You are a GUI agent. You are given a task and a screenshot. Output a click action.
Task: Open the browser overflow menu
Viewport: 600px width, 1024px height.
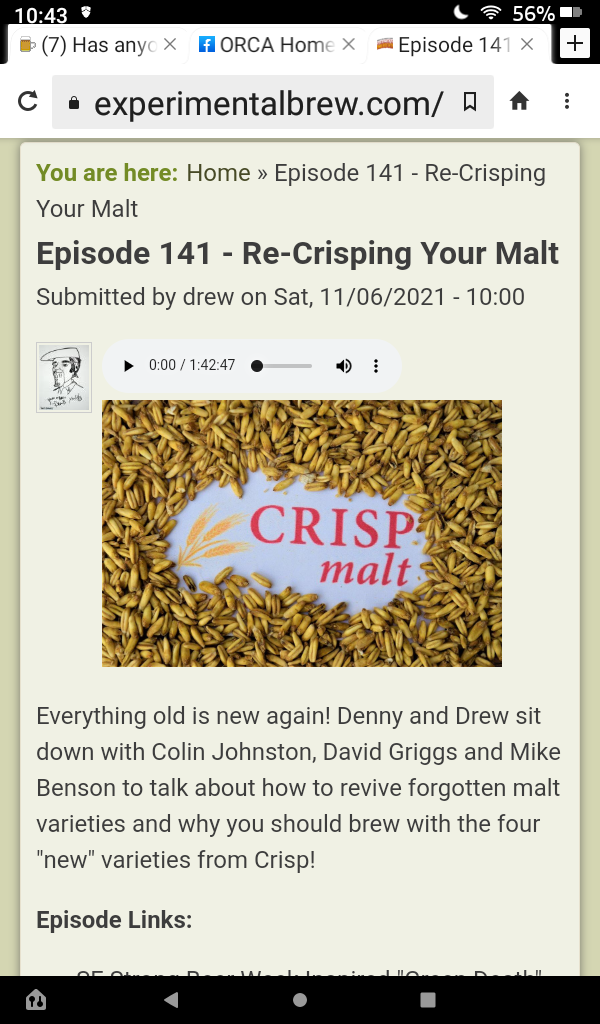tap(567, 101)
